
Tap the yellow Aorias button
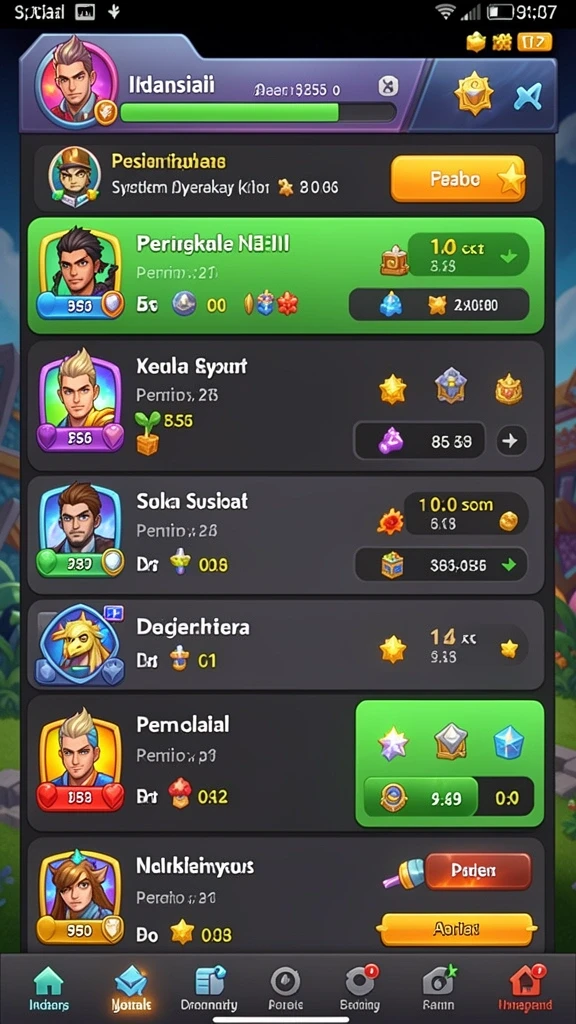pos(456,929)
